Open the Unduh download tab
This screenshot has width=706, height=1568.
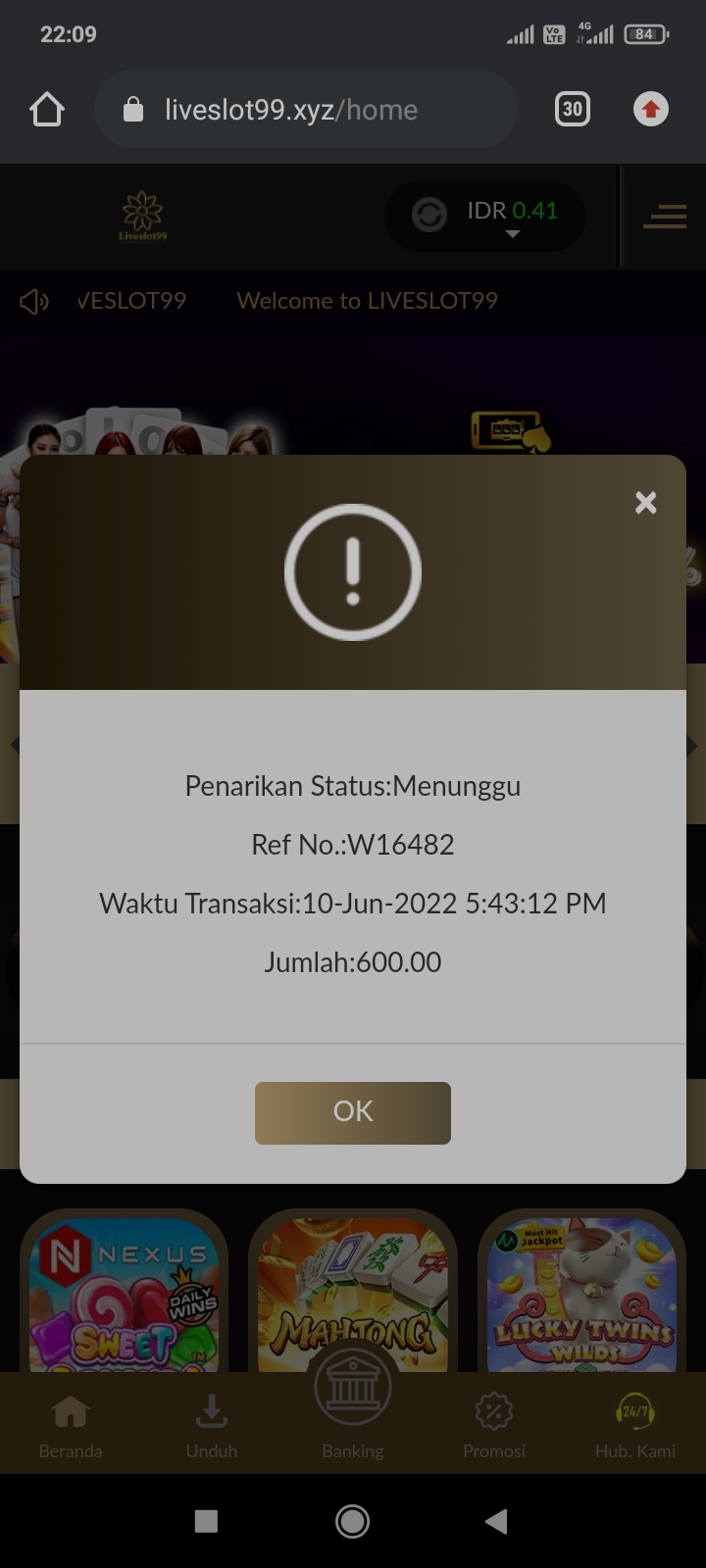click(x=212, y=1426)
